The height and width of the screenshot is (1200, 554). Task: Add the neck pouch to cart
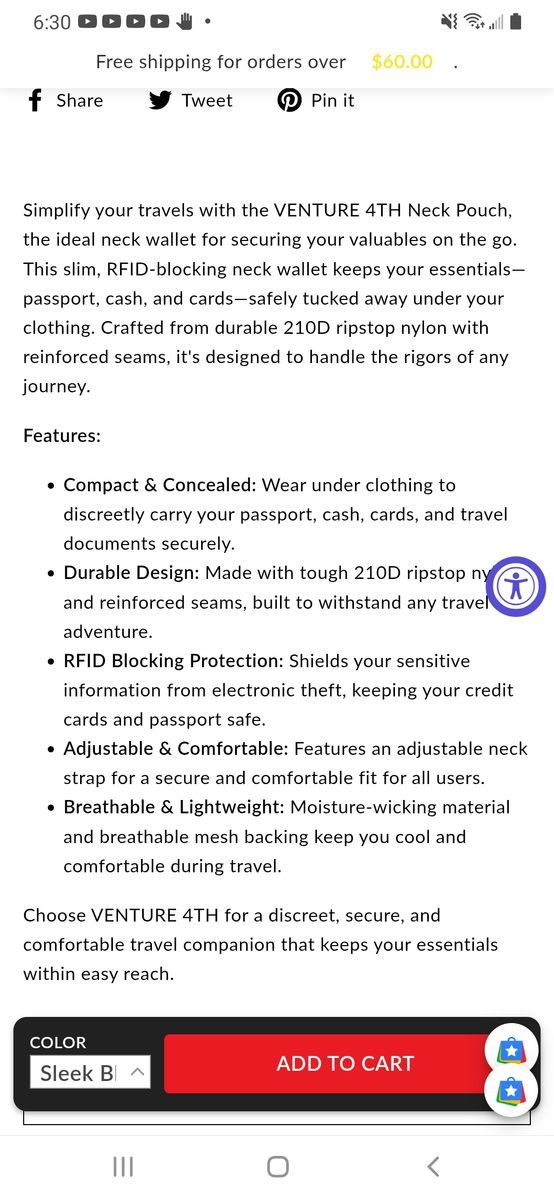coord(345,1064)
